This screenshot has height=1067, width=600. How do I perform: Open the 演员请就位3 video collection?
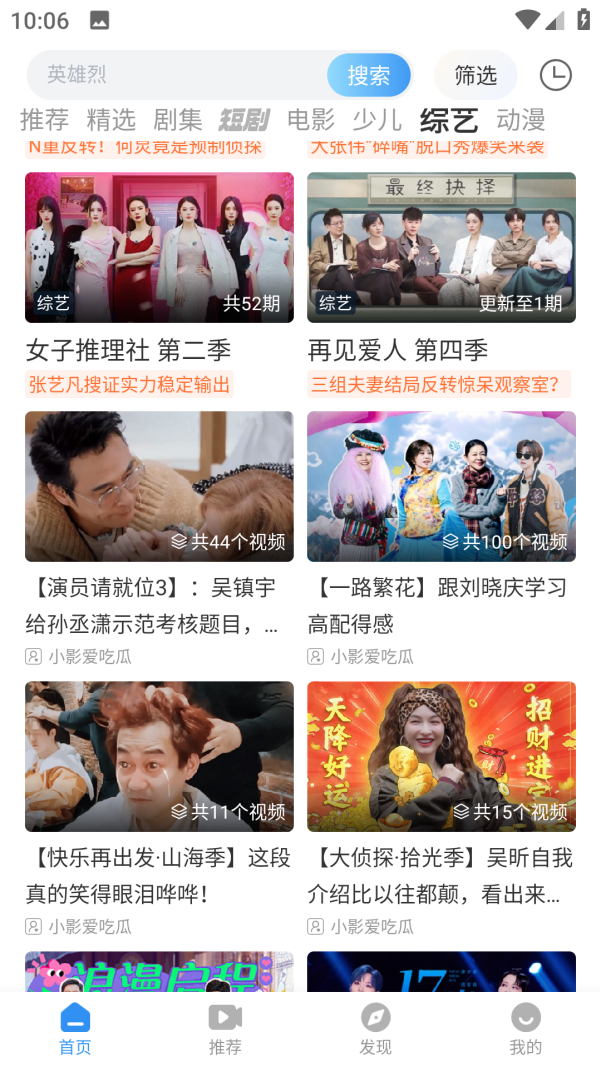(159, 487)
